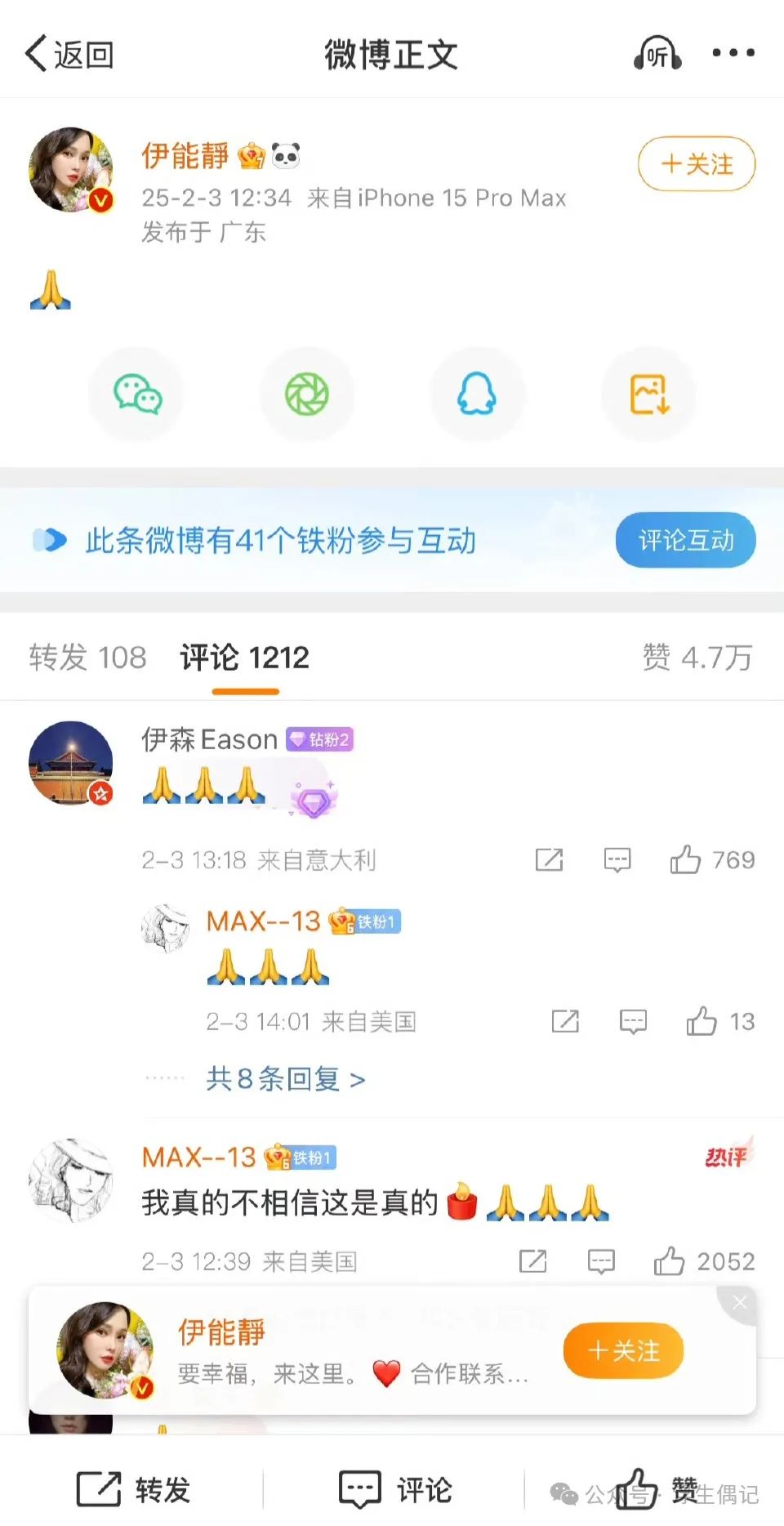The width and height of the screenshot is (784, 1526).
Task: Expand 共8条回复 replies
Action: click(x=285, y=1079)
